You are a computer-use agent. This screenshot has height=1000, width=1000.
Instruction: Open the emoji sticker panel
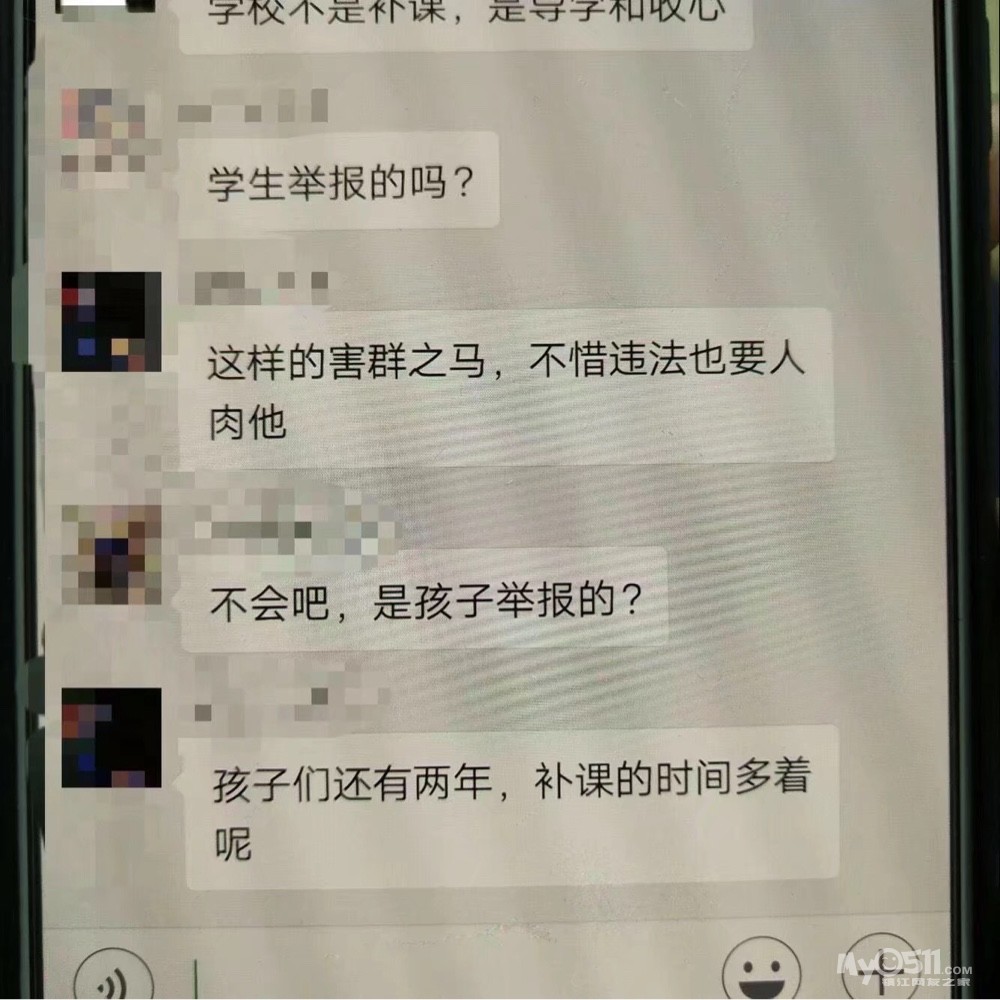pyautogui.click(x=761, y=973)
